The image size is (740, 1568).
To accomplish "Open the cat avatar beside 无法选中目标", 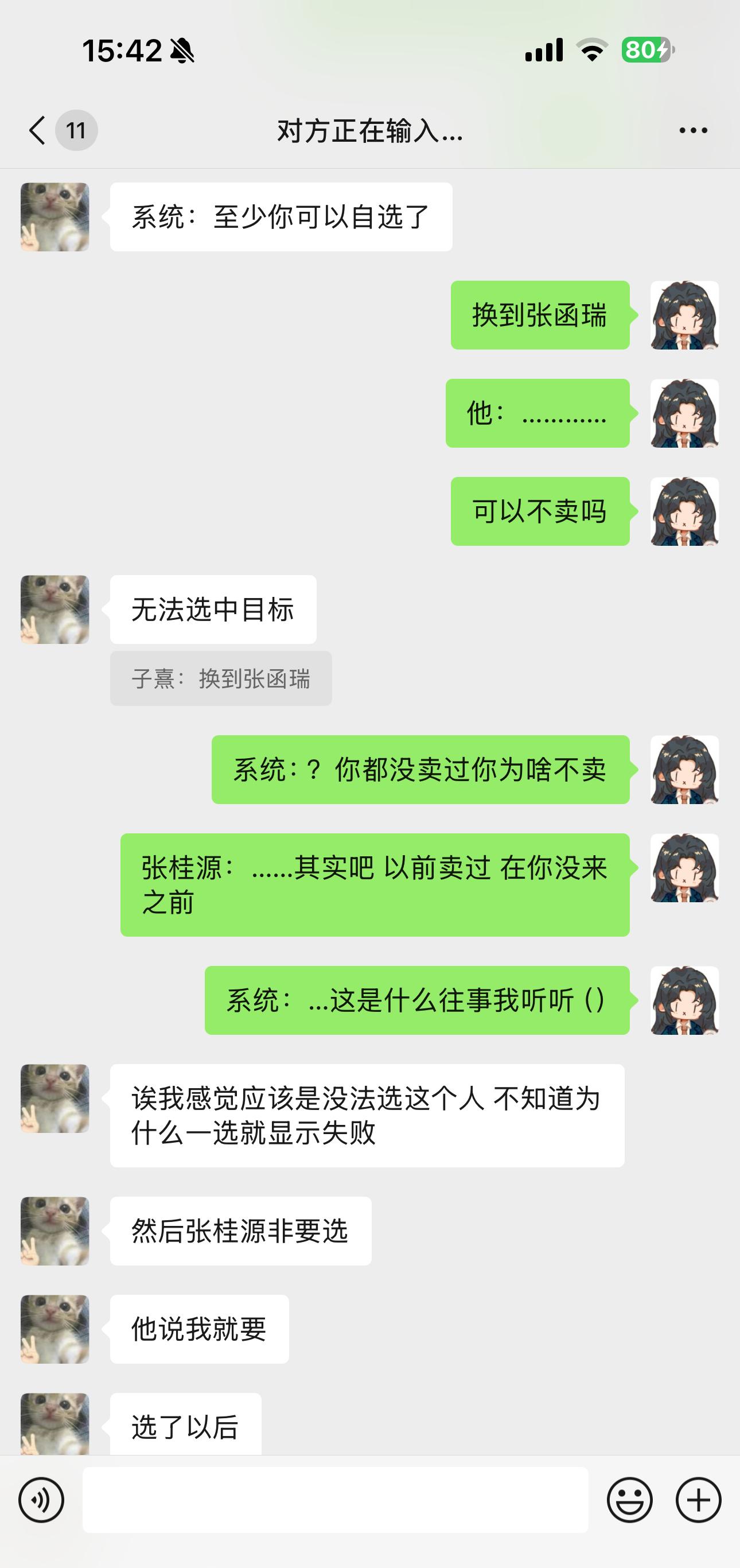I will tap(54, 610).
